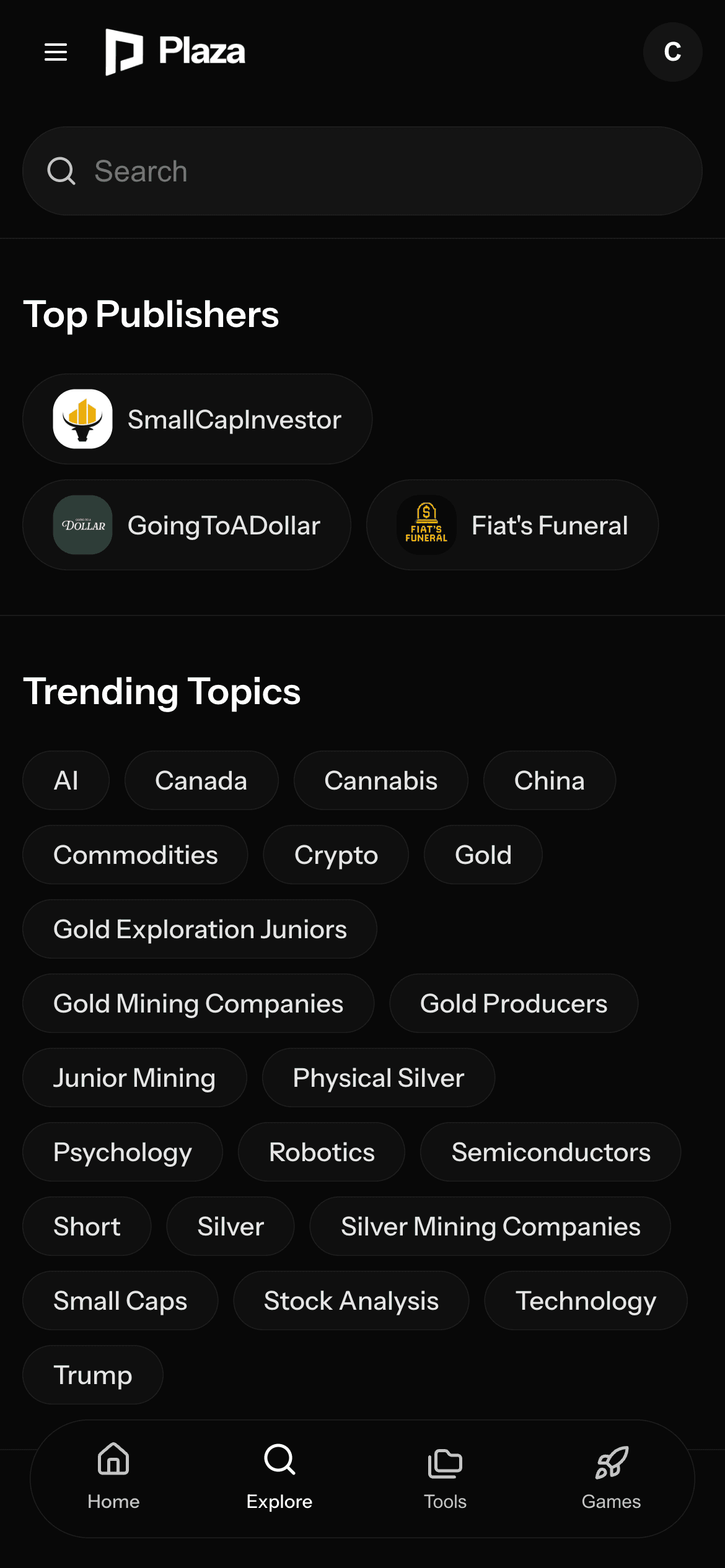
Task: Browse the Physical Silver topic
Action: 378,1078
